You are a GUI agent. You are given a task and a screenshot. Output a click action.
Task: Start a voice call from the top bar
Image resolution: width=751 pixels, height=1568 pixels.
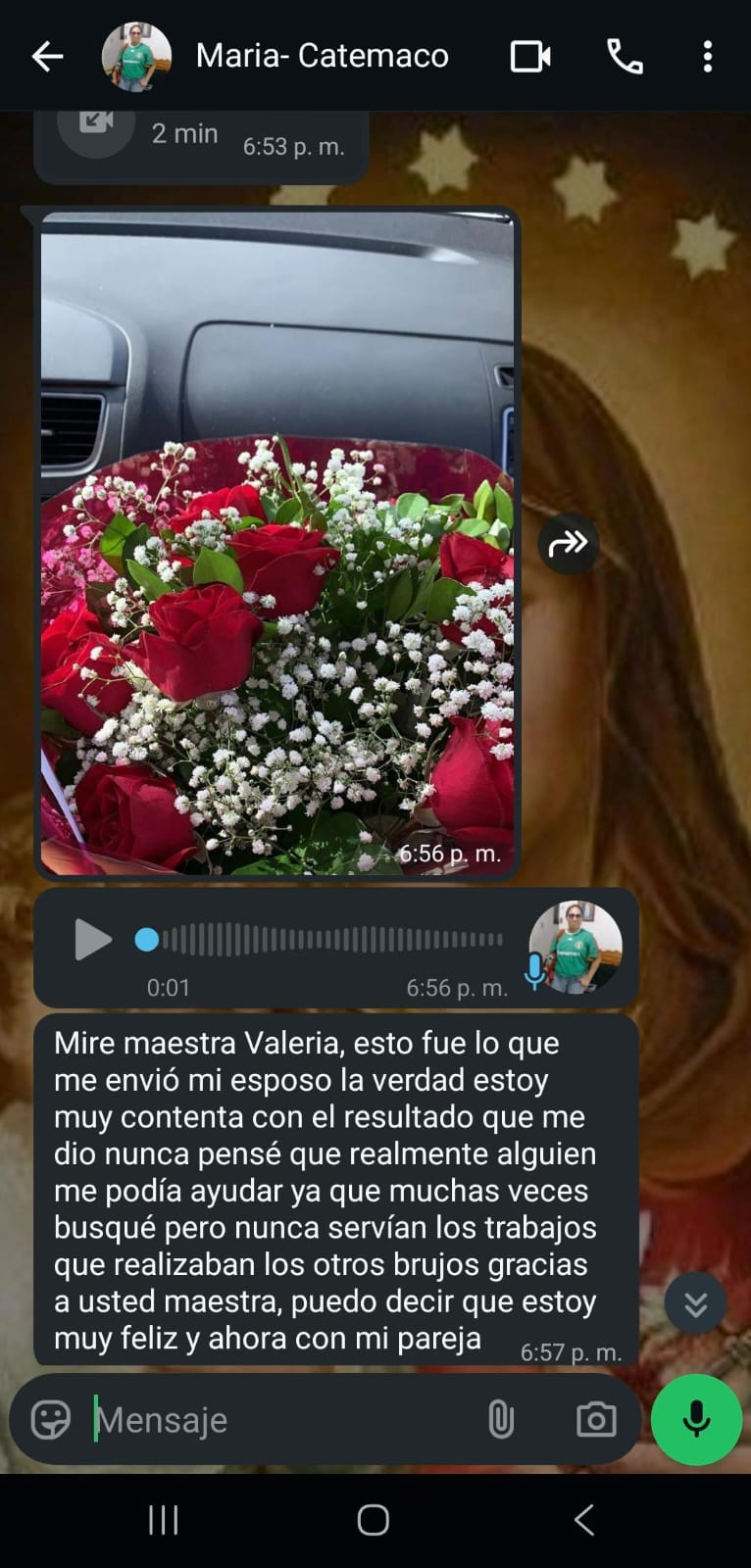click(625, 56)
